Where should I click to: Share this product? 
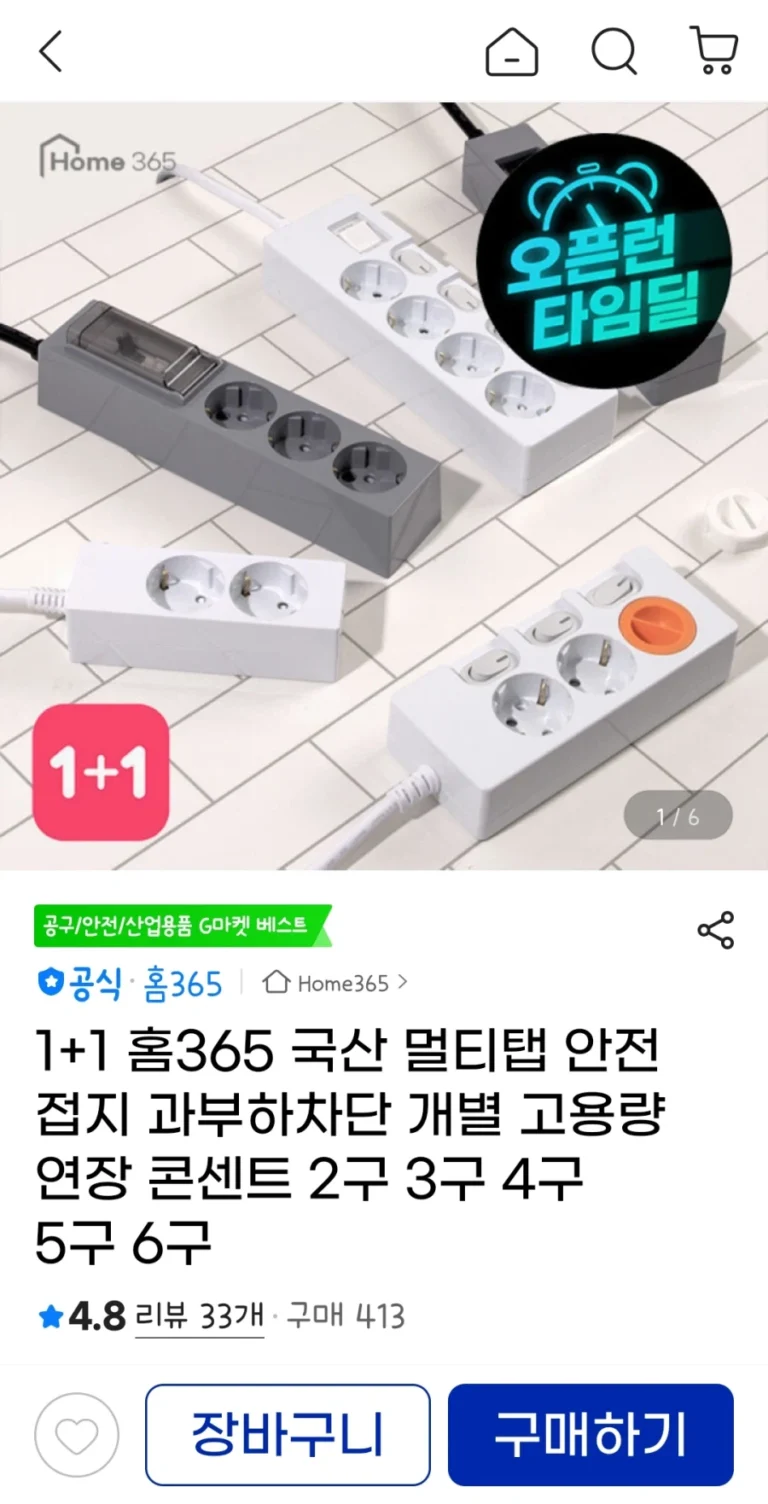pos(715,930)
